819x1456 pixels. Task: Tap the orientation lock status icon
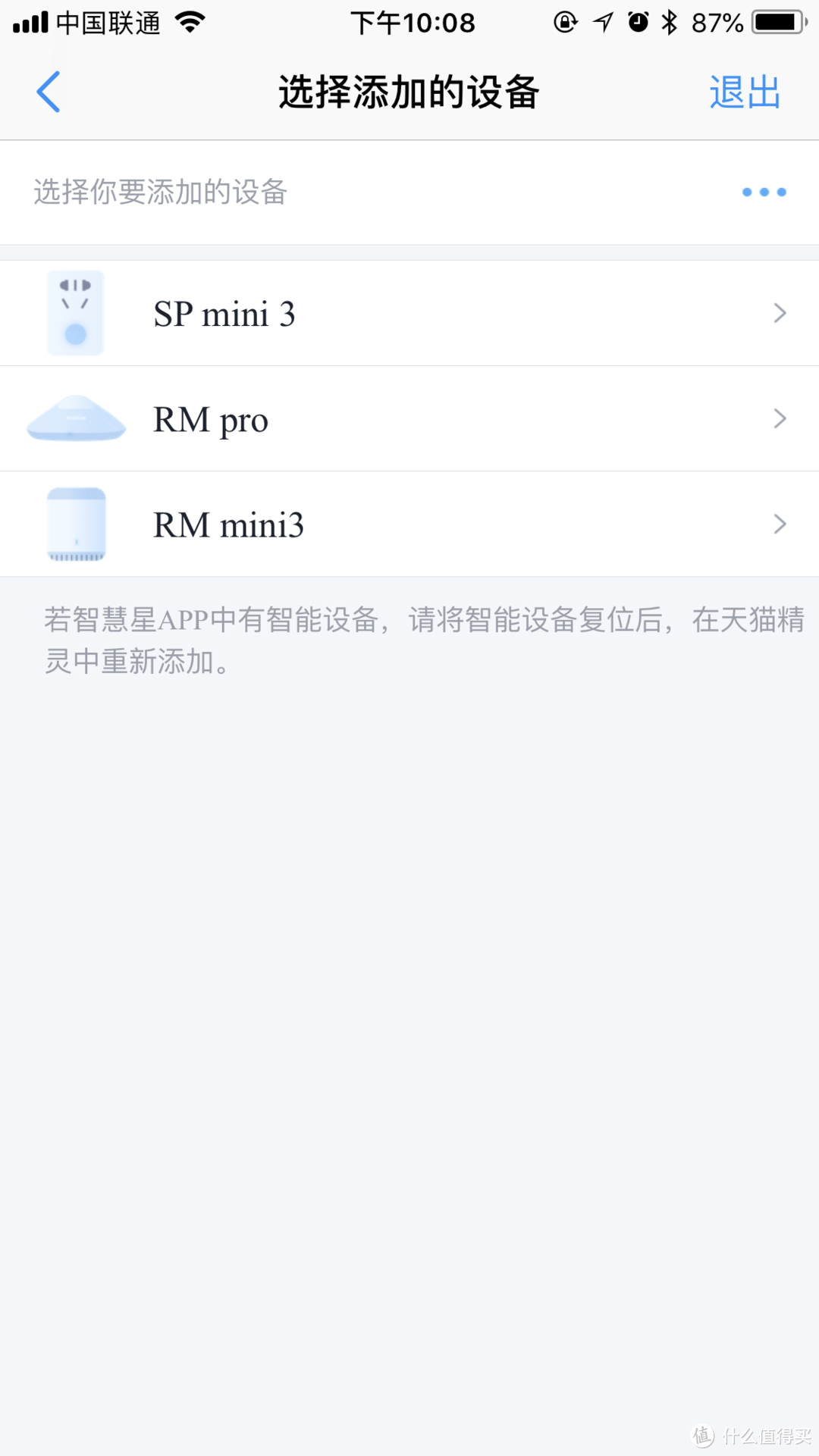[566, 23]
